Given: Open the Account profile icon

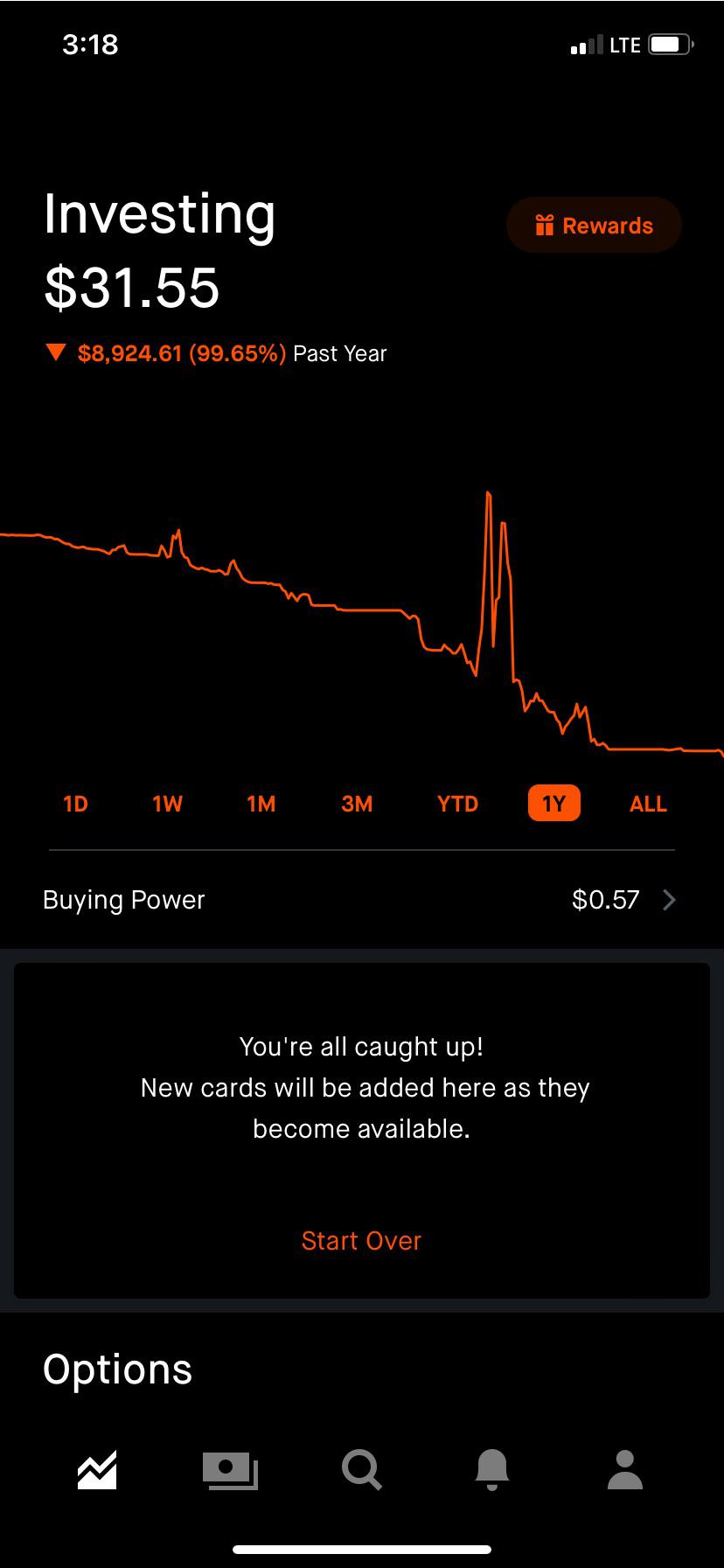Looking at the screenshot, I should tap(624, 1470).
